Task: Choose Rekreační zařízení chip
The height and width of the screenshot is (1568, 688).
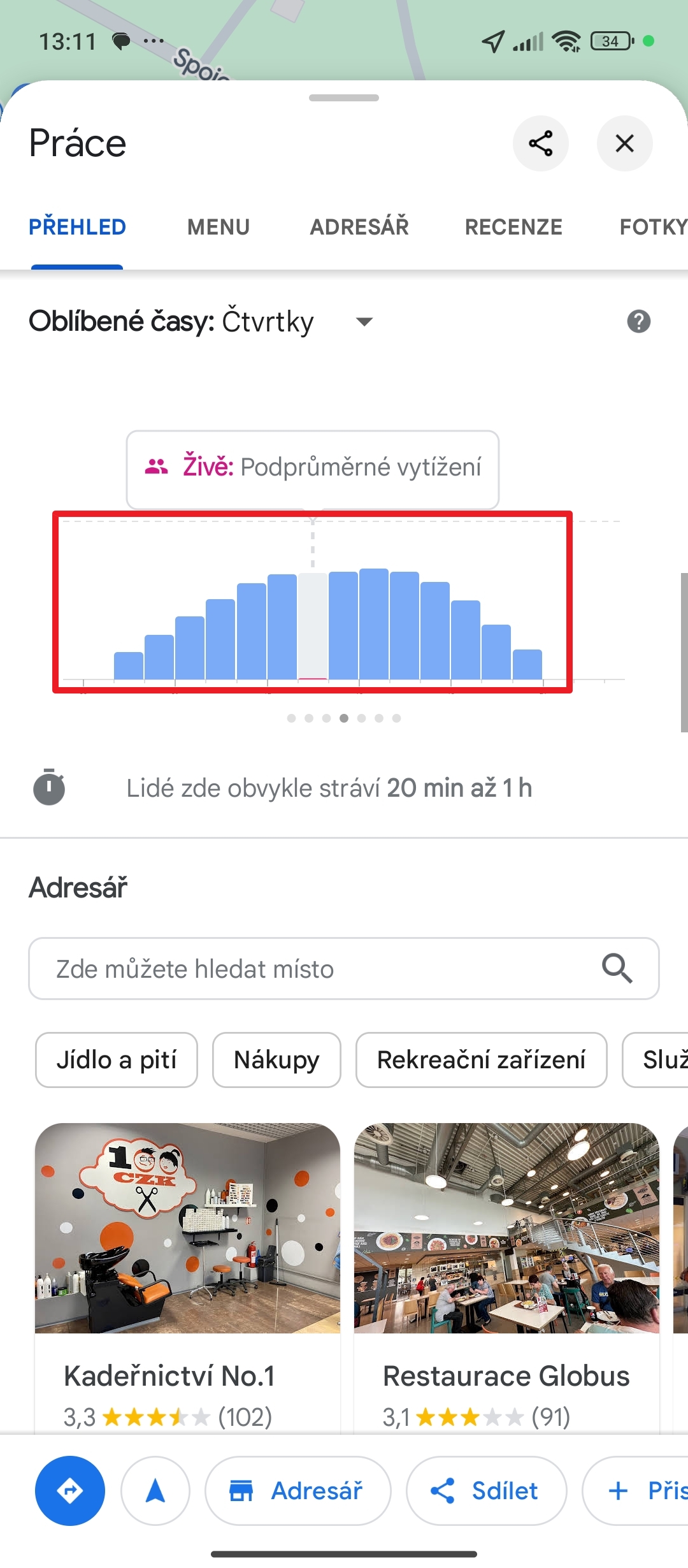Action: click(481, 1060)
